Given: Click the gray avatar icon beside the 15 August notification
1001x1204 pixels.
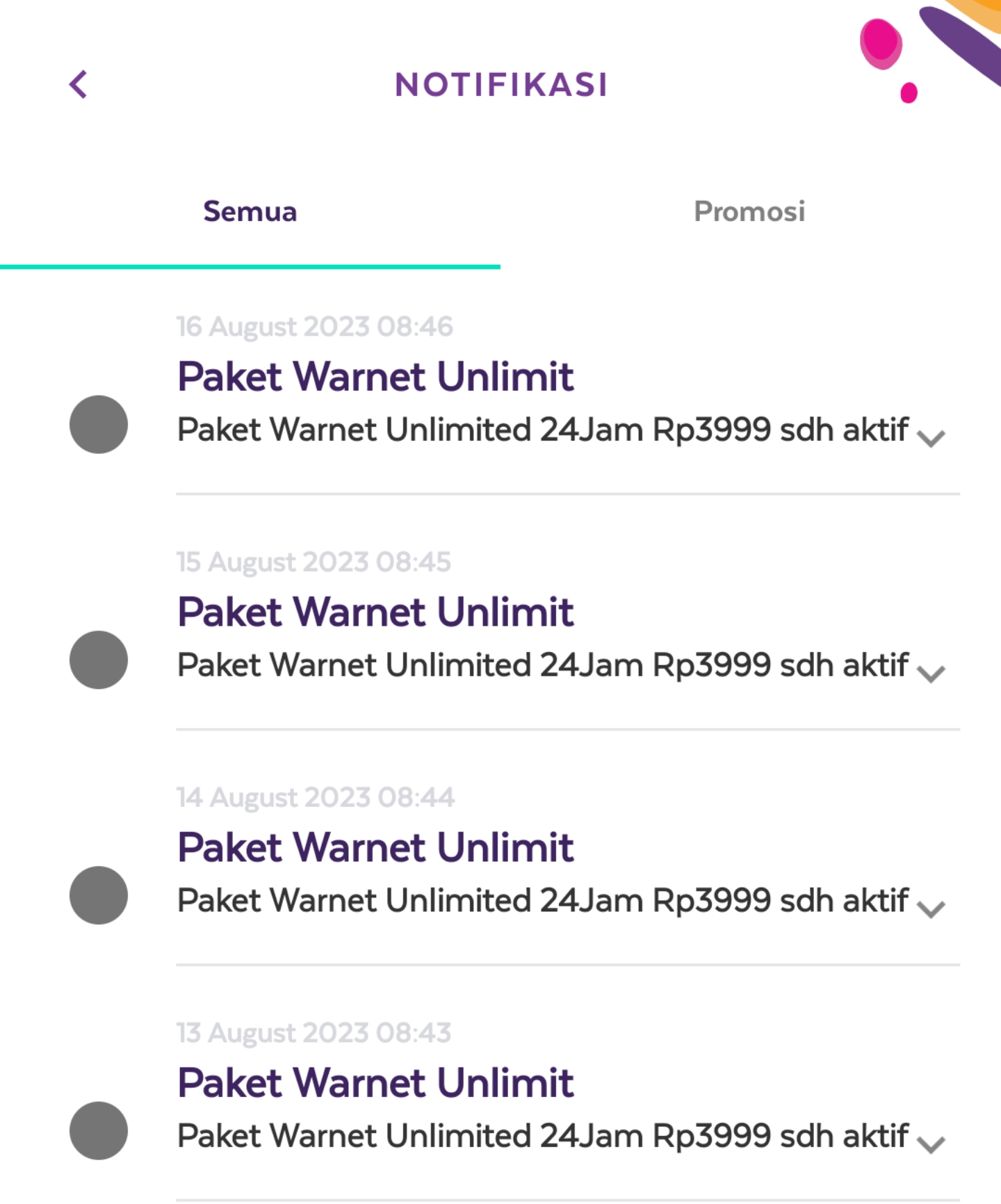Looking at the screenshot, I should click(x=99, y=659).
